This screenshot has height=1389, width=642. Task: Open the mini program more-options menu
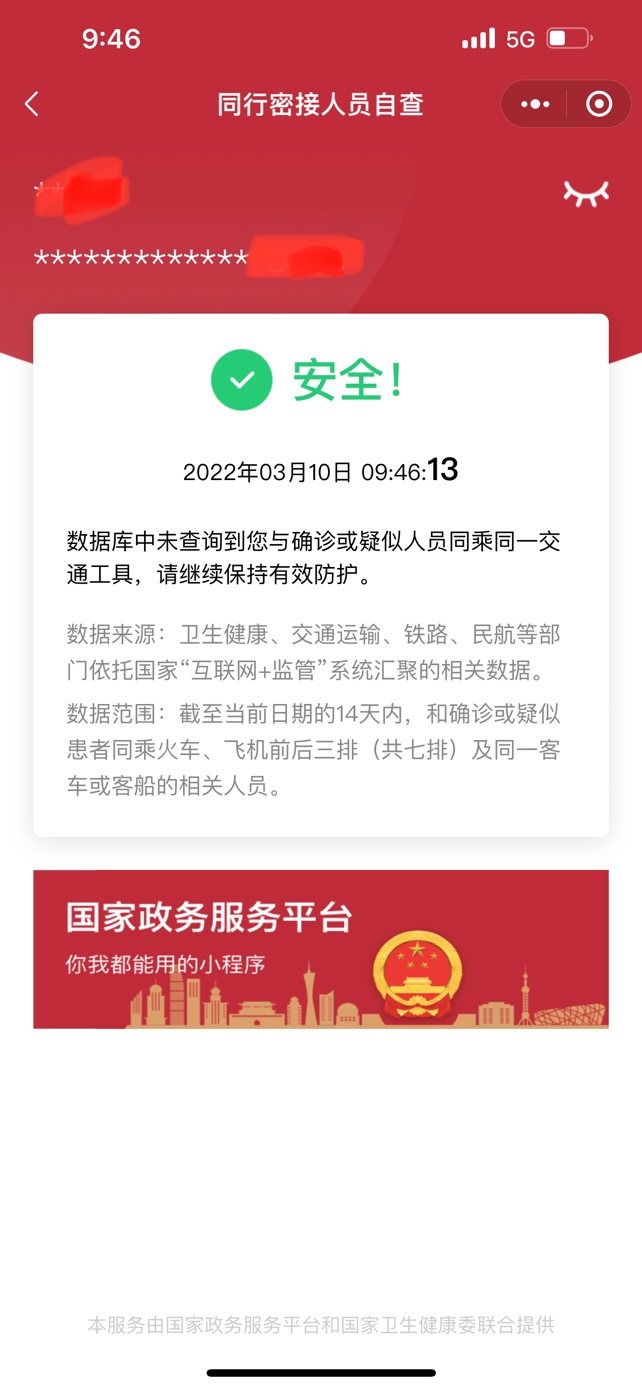[x=535, y=104]
